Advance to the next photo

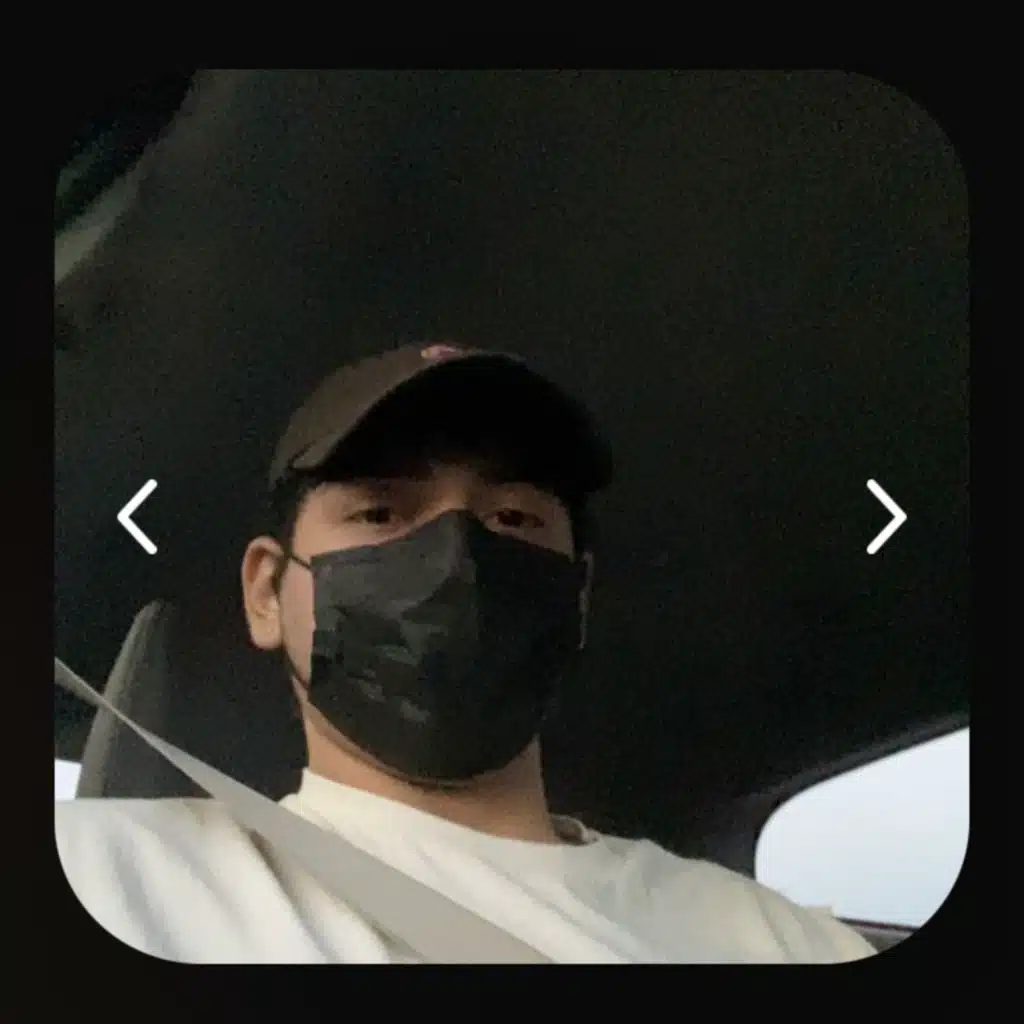click(x=885, y=516)
